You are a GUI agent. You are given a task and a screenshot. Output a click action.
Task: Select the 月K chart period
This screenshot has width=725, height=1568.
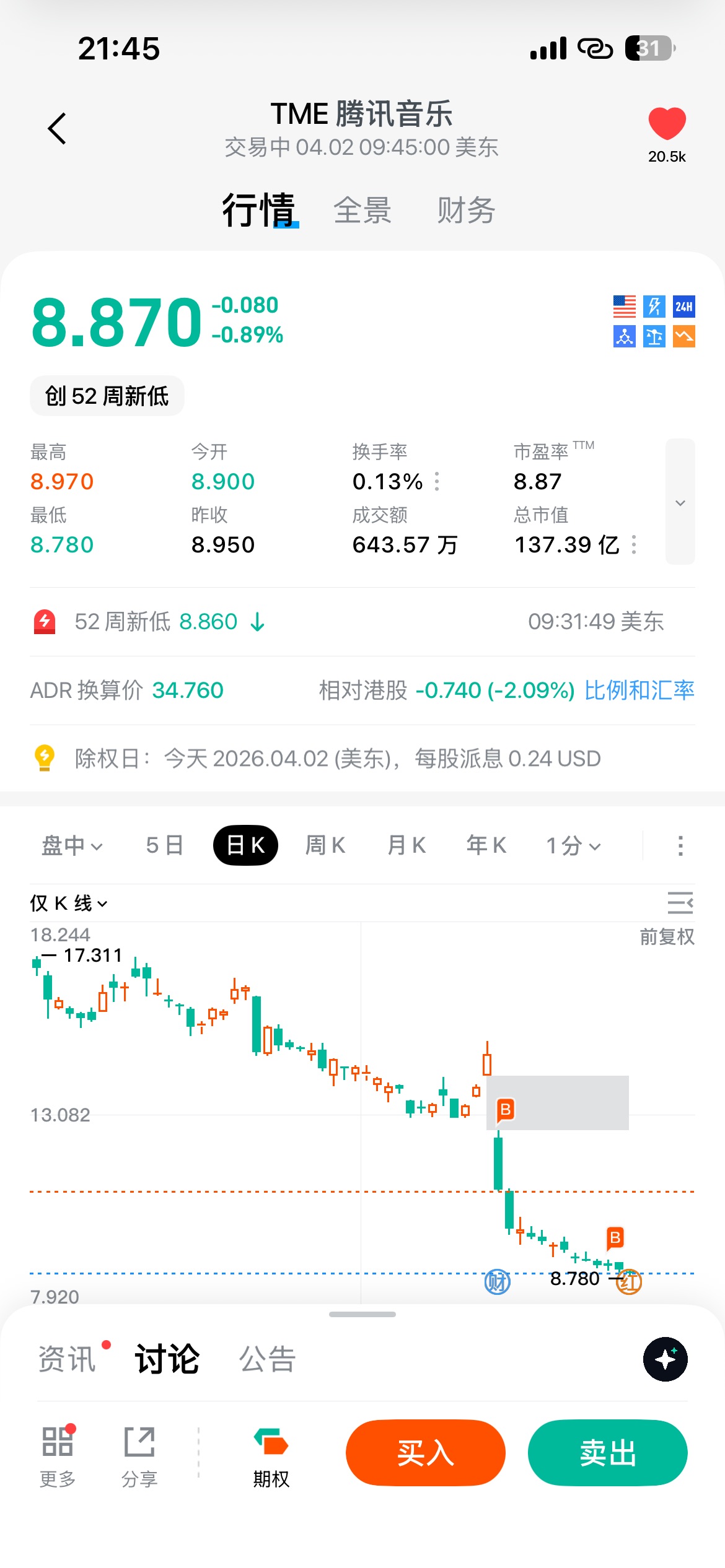(406, 846)
